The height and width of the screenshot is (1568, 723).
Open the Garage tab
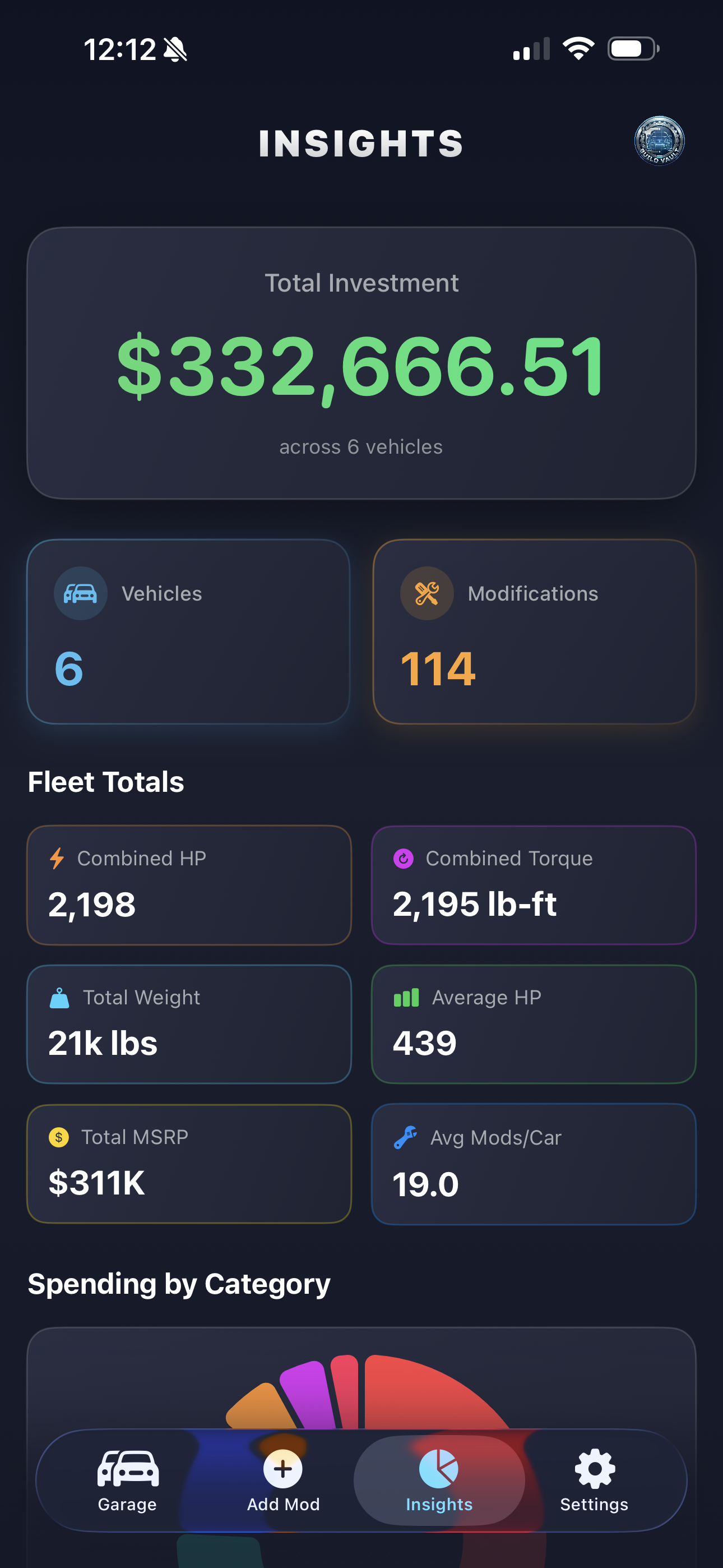pos(127,1481)
